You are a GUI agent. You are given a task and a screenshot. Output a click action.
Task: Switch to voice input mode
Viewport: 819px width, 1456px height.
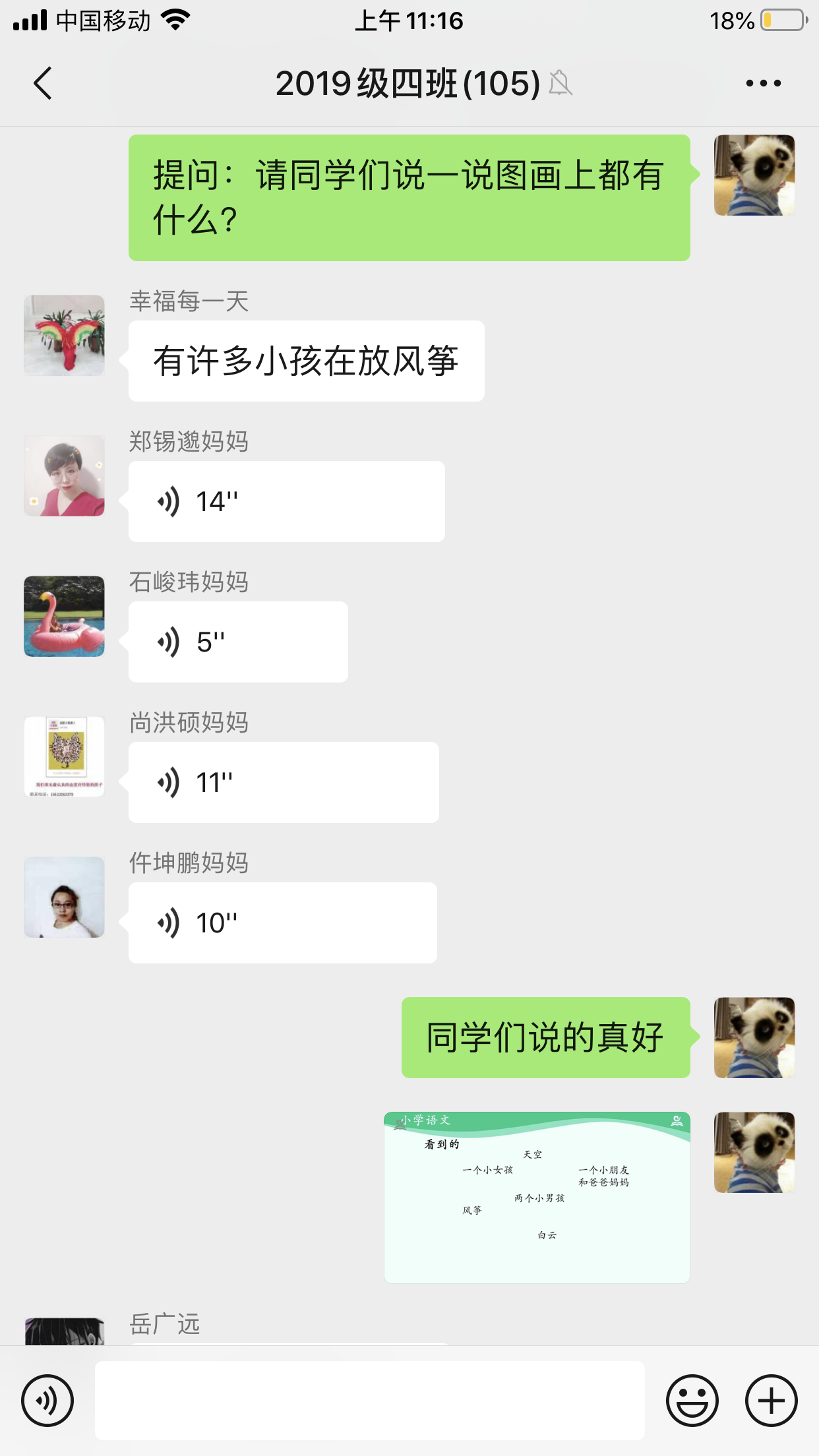pos(47,1401)
